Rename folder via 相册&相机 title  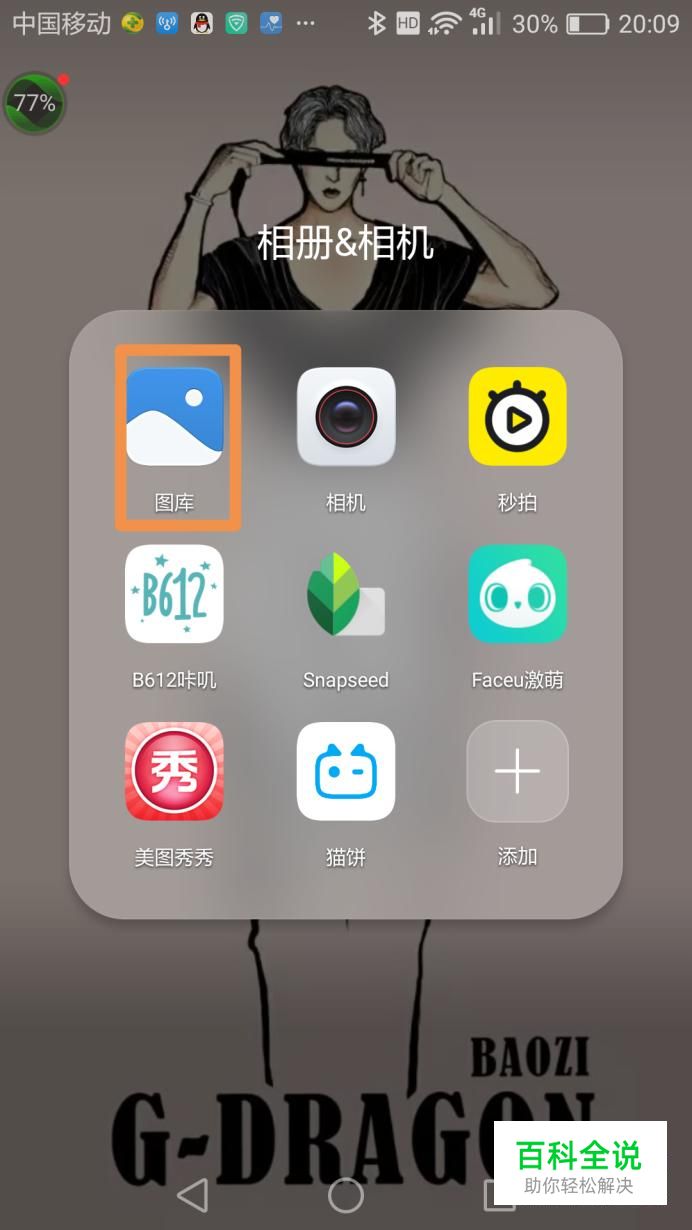[345, 243]
